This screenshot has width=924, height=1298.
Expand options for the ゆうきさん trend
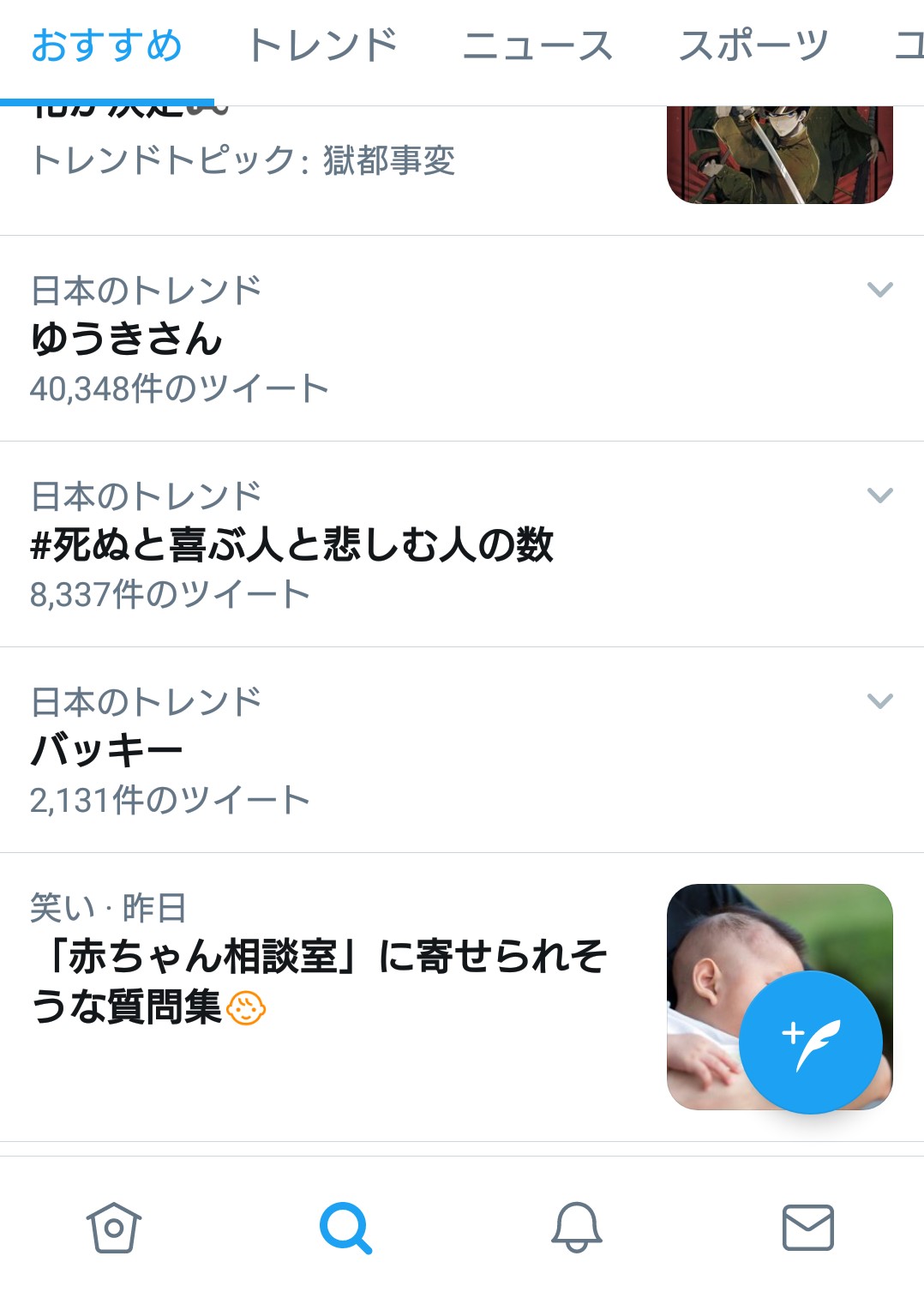pos(879,290)
